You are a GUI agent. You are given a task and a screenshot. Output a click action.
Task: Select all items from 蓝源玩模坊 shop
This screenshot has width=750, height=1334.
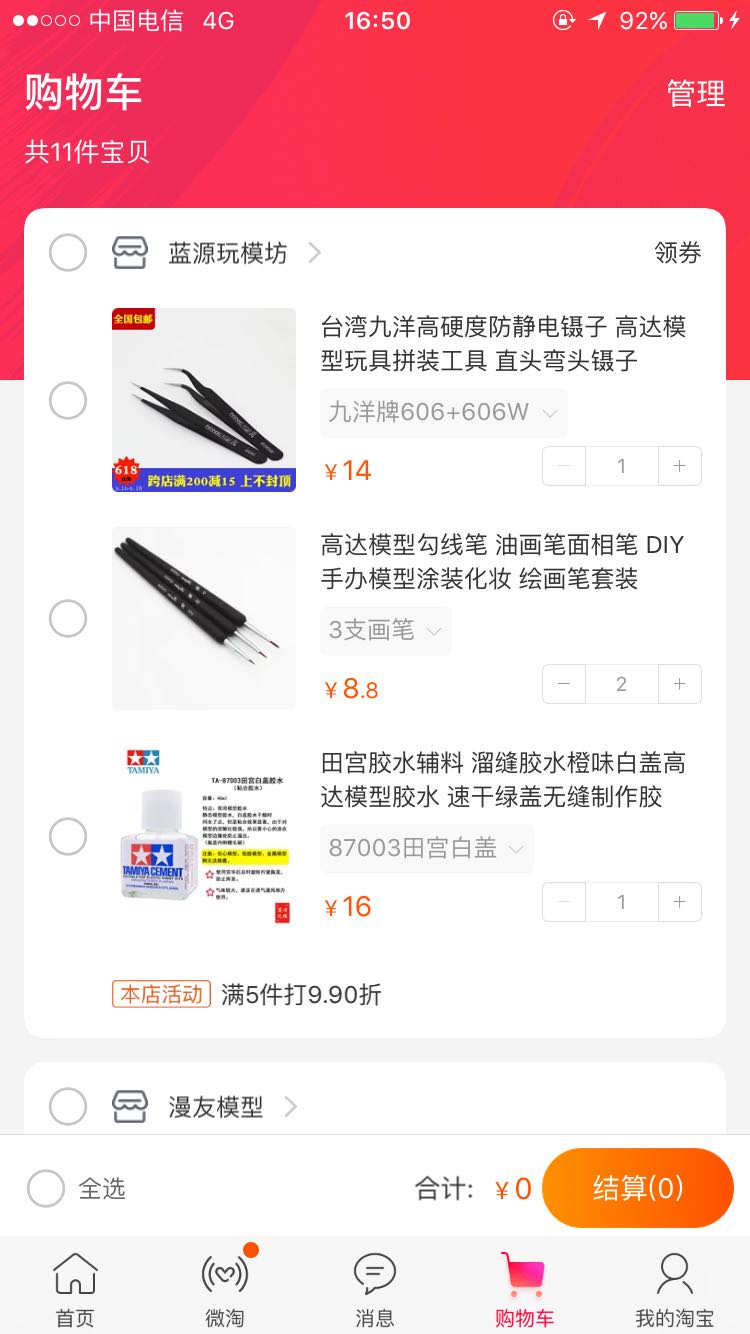(68, 253)
